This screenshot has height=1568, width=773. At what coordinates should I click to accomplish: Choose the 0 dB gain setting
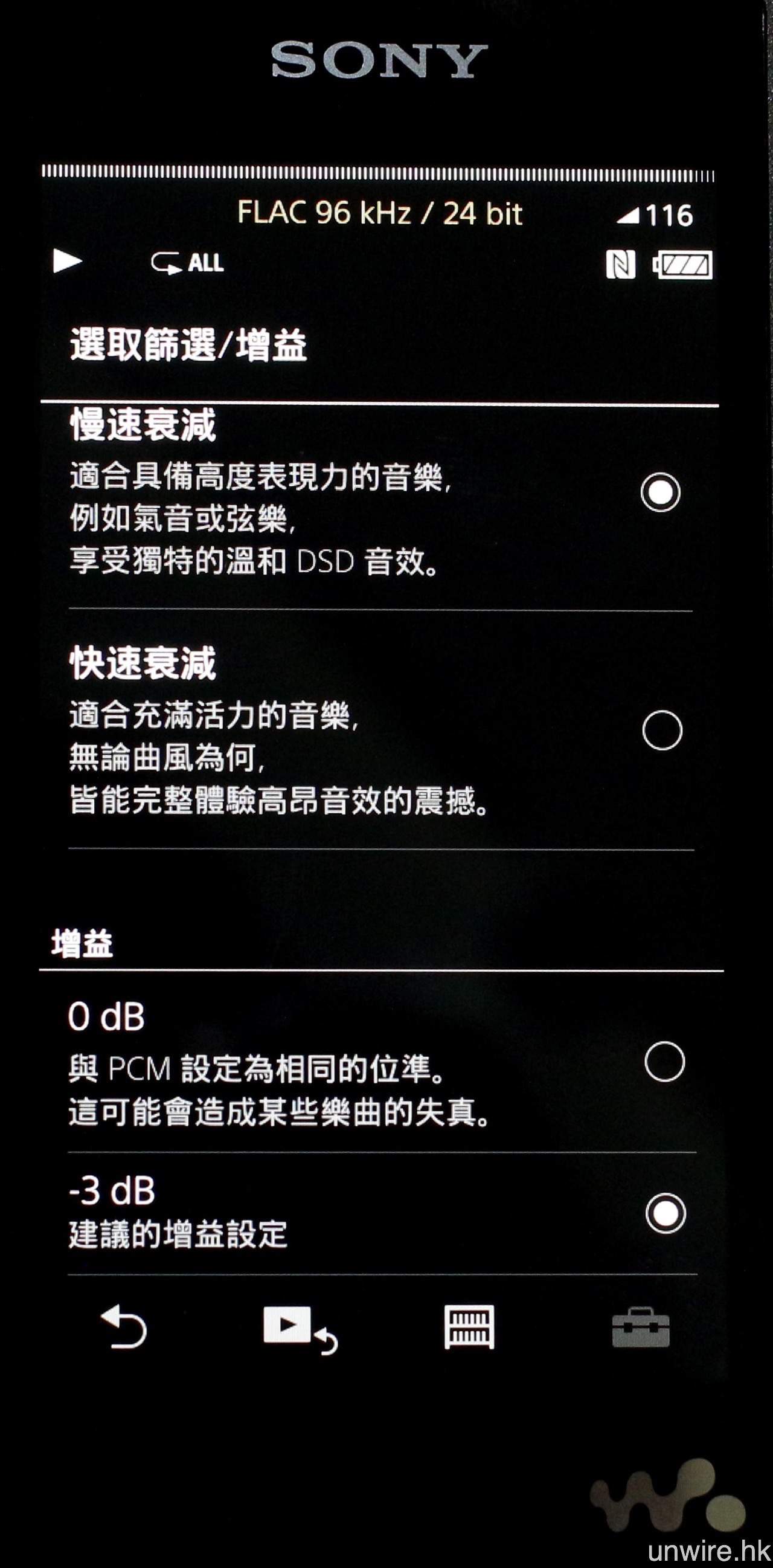pos(664,1062)
